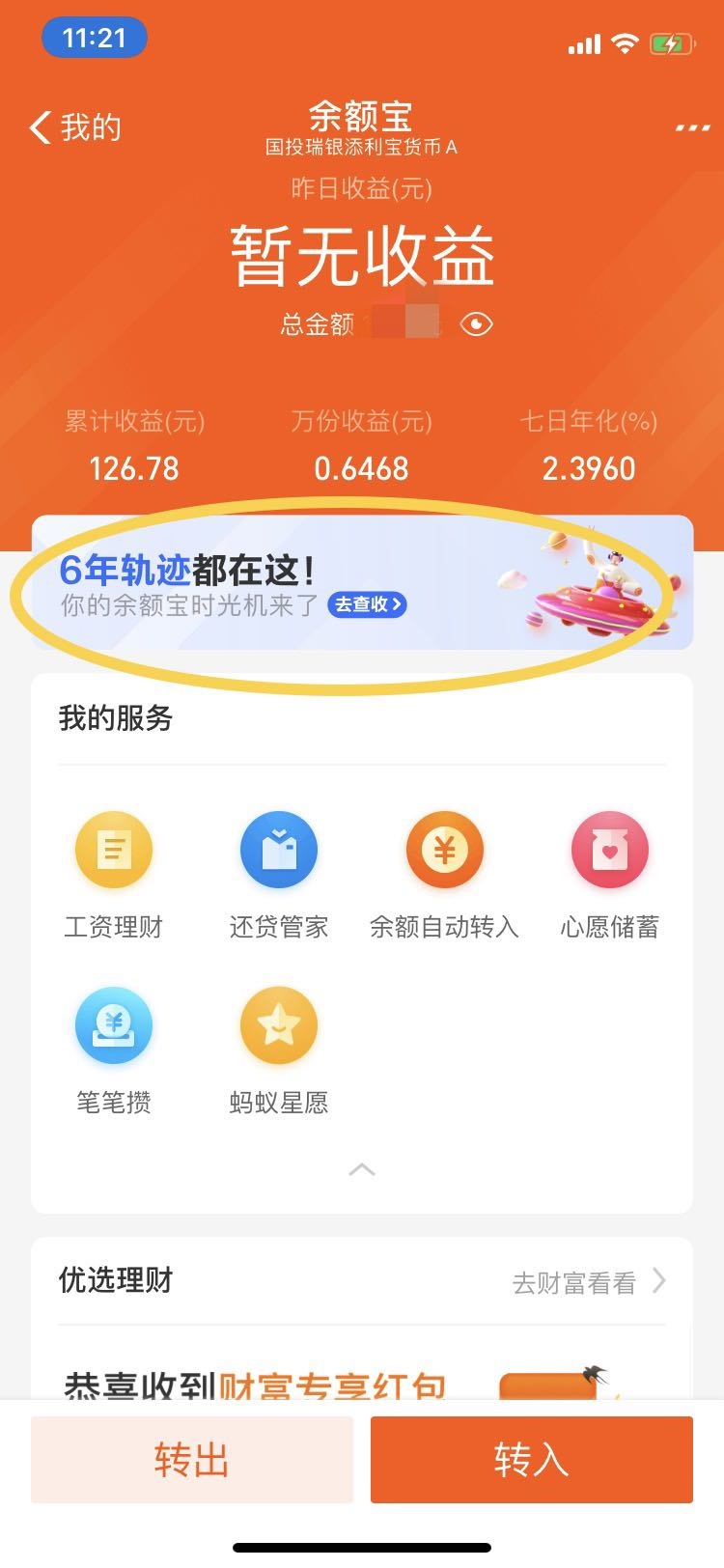Open the 笔笔攒 service icon
Screen dimensions: 724x1568
click(113, 1025)
